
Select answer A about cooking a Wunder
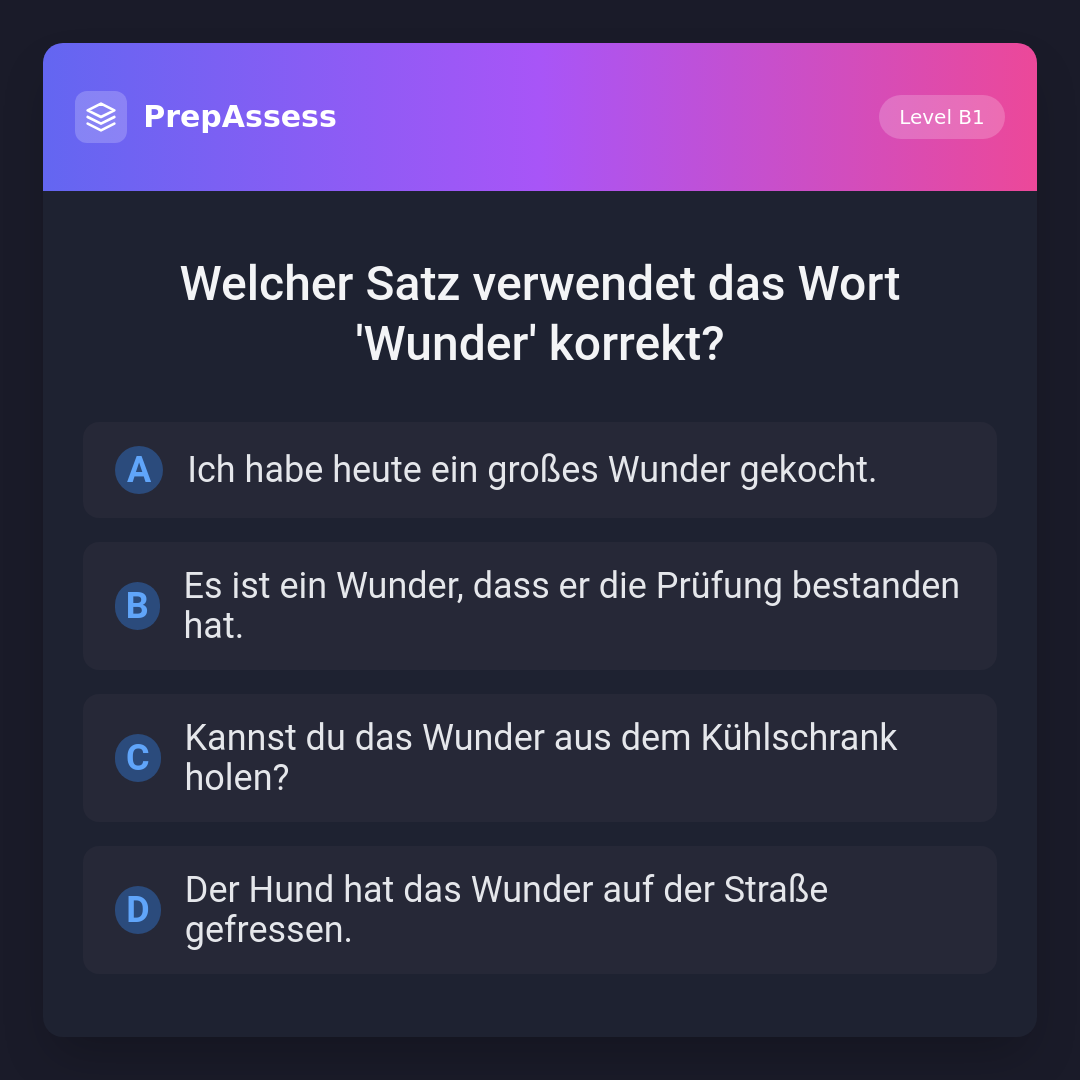(x=539, y=470)
